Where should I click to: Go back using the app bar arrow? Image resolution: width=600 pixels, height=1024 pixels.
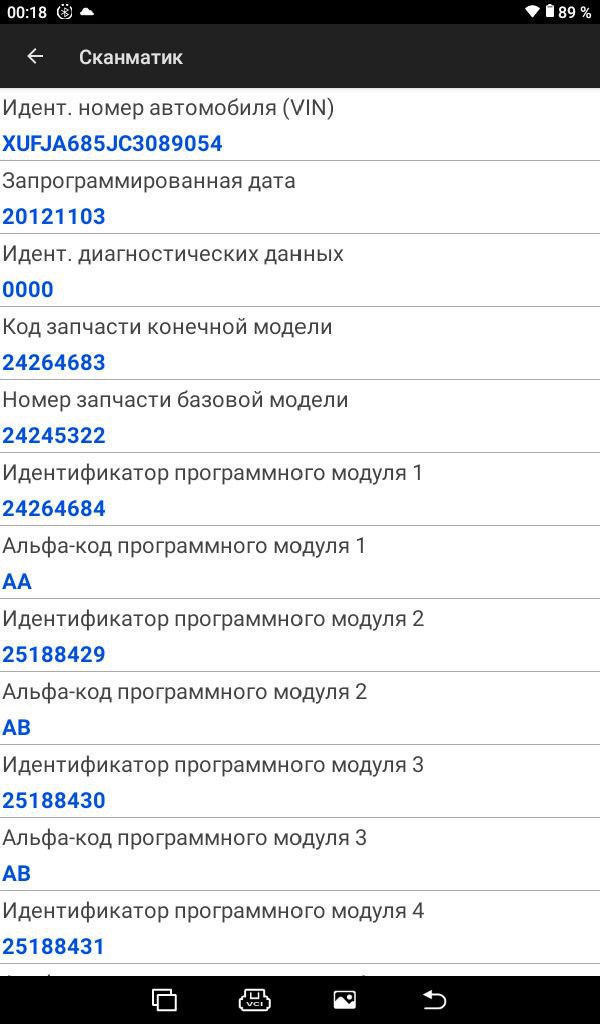(x=35, y=57)
